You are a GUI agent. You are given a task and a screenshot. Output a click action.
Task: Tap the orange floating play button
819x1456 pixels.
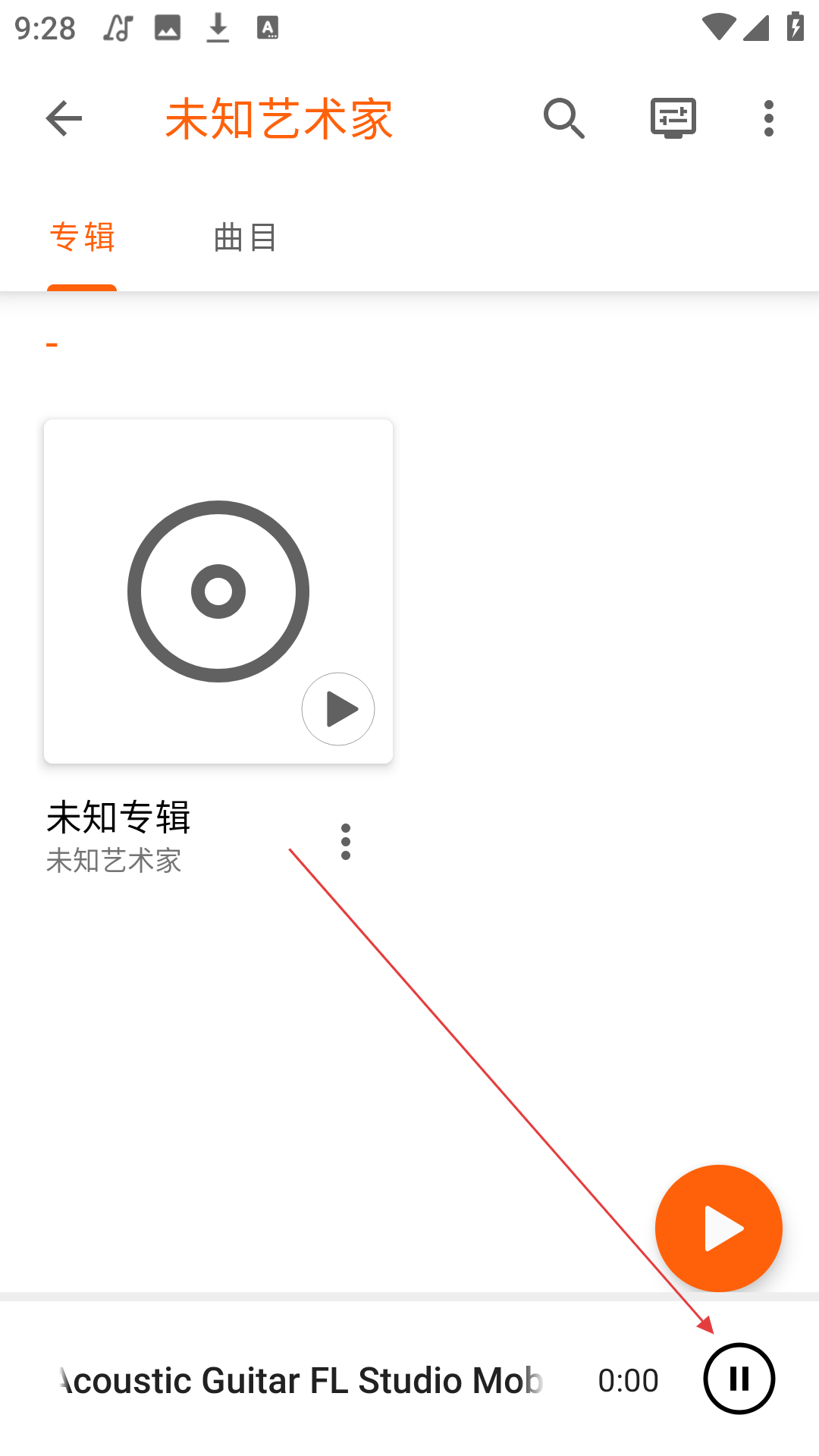[x=718, y=1228]
